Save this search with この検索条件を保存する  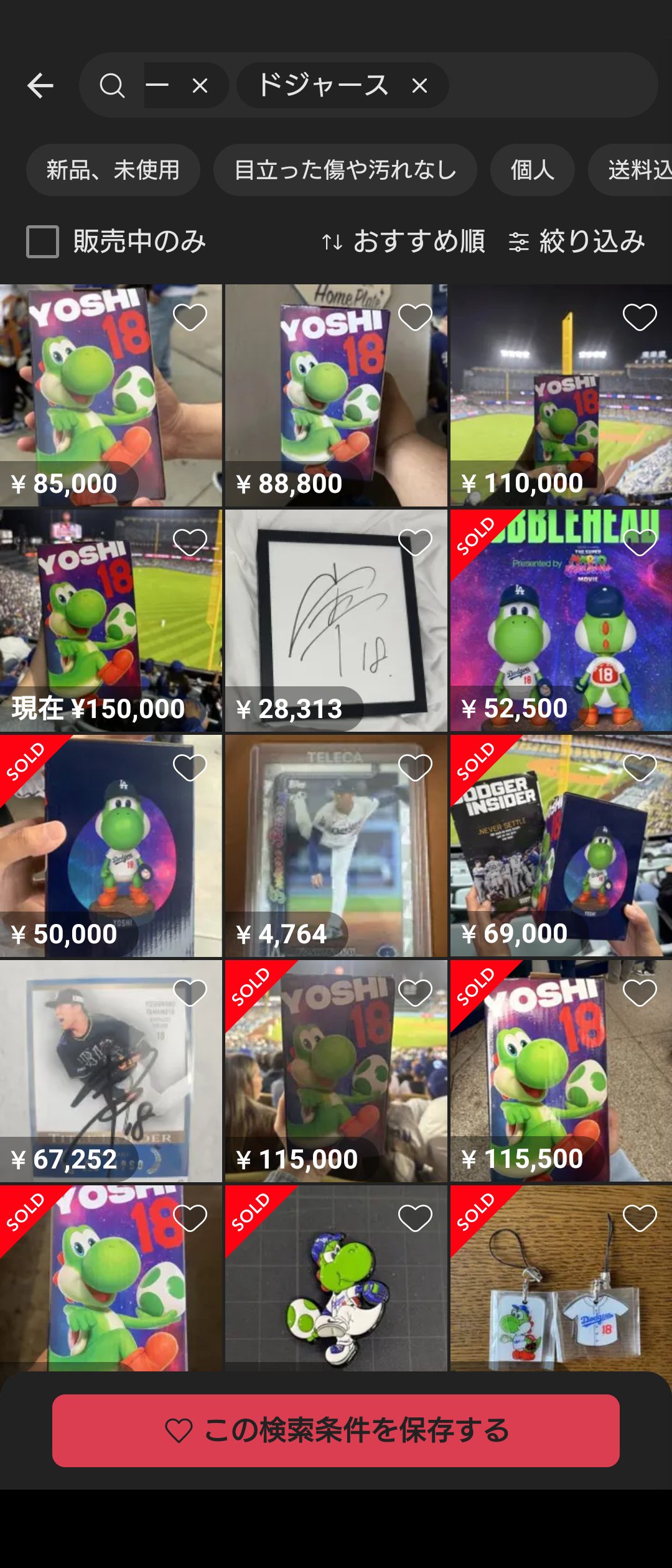pyautogui.click(x=336, y=1430)
